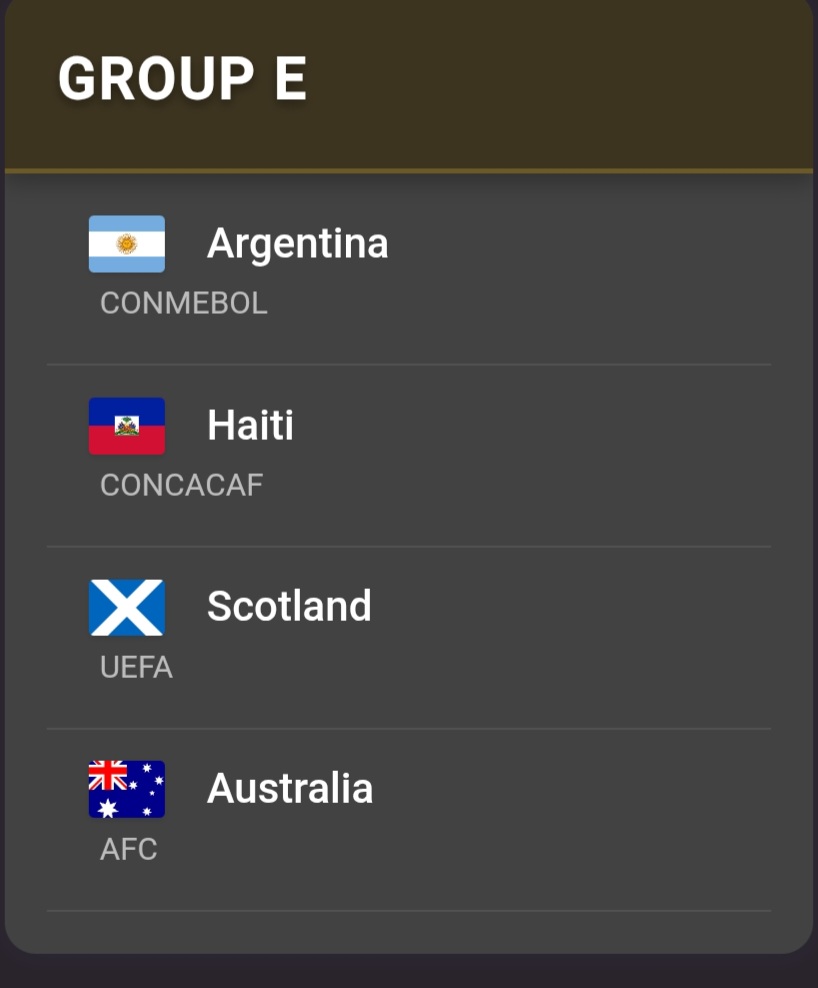
Task: View the Scotland team entry
Action: click(288, 607)
